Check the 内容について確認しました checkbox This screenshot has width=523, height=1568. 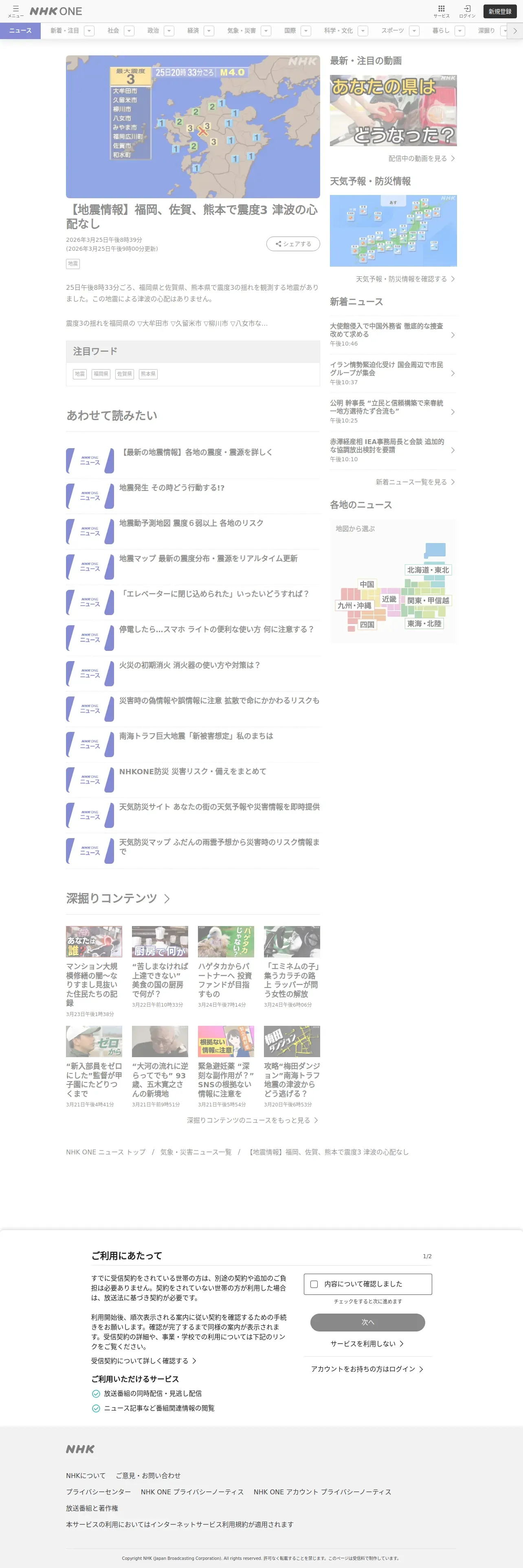pos(314,1284)
